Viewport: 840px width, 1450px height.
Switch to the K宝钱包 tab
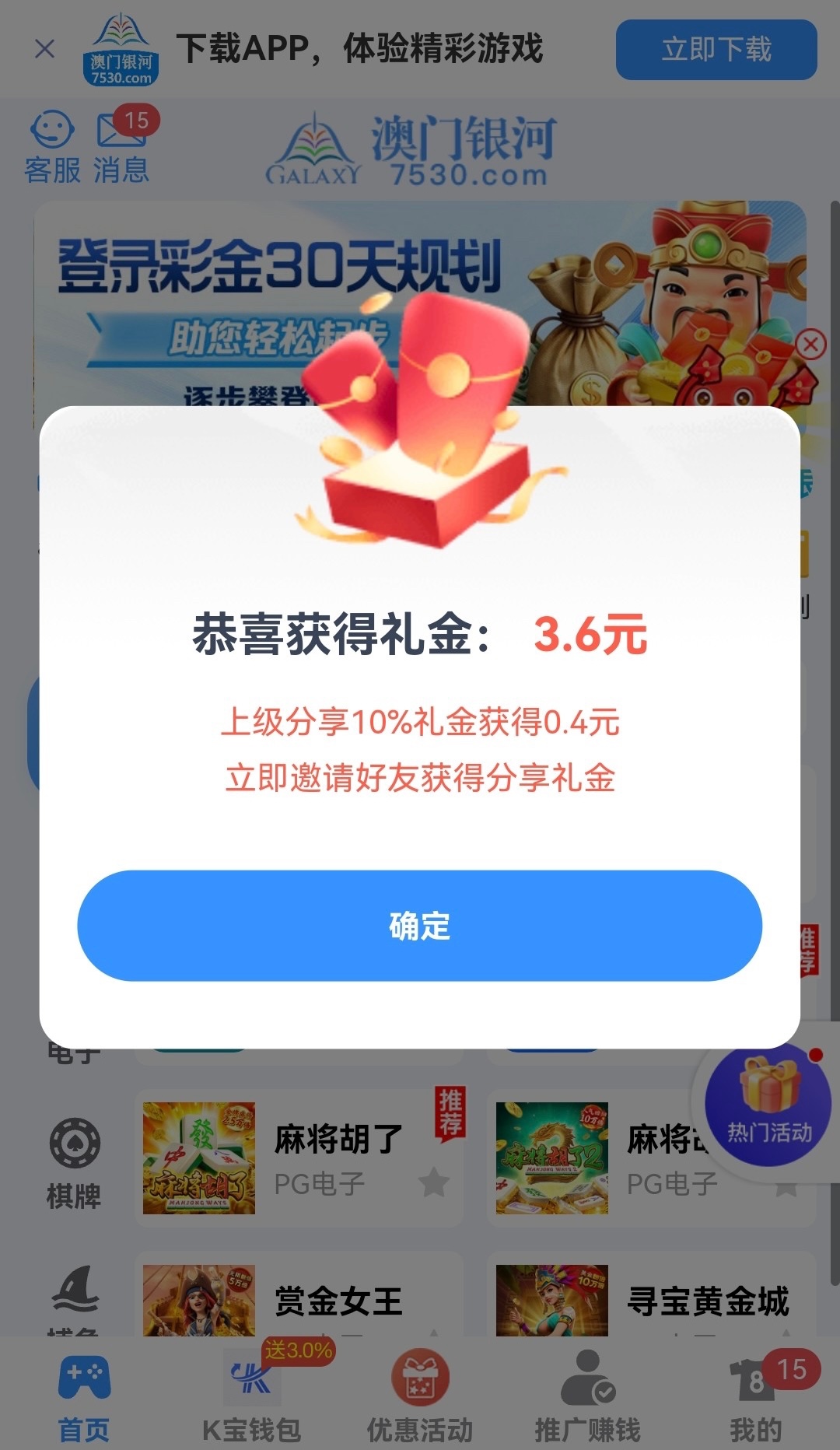[x=251, y=1398]
